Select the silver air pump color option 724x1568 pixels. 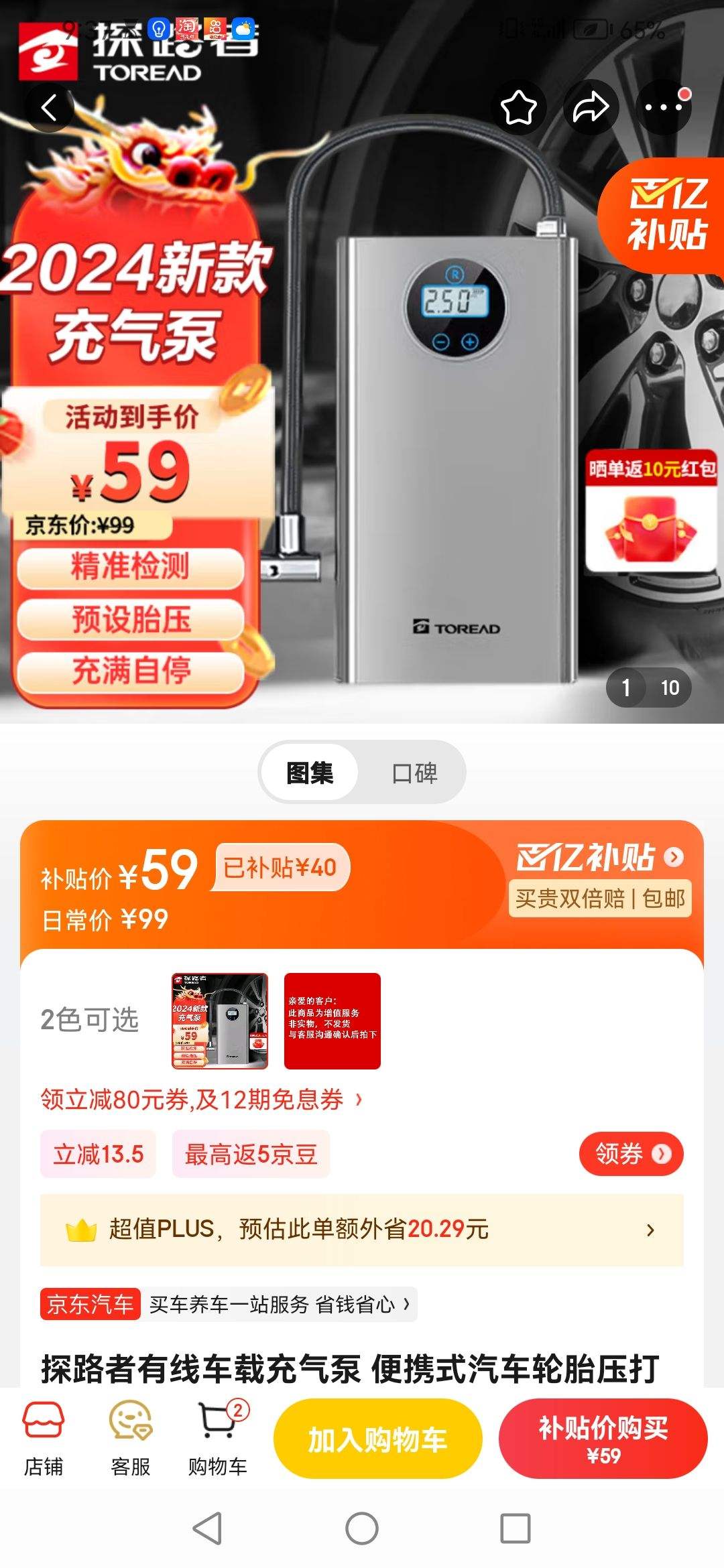(x=220, y=1021)
